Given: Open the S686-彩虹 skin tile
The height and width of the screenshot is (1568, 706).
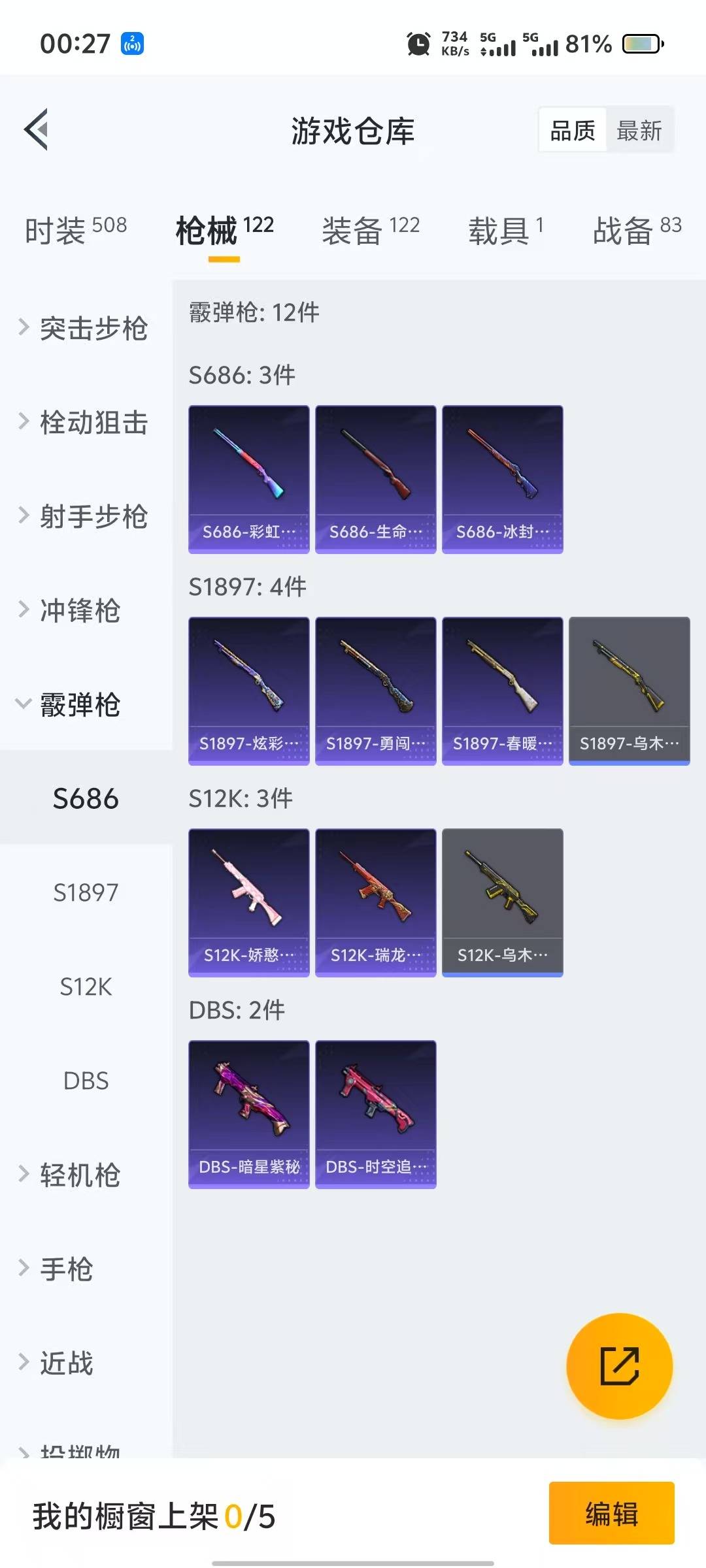Looking at the screenshot, I should tap(248, 479).
